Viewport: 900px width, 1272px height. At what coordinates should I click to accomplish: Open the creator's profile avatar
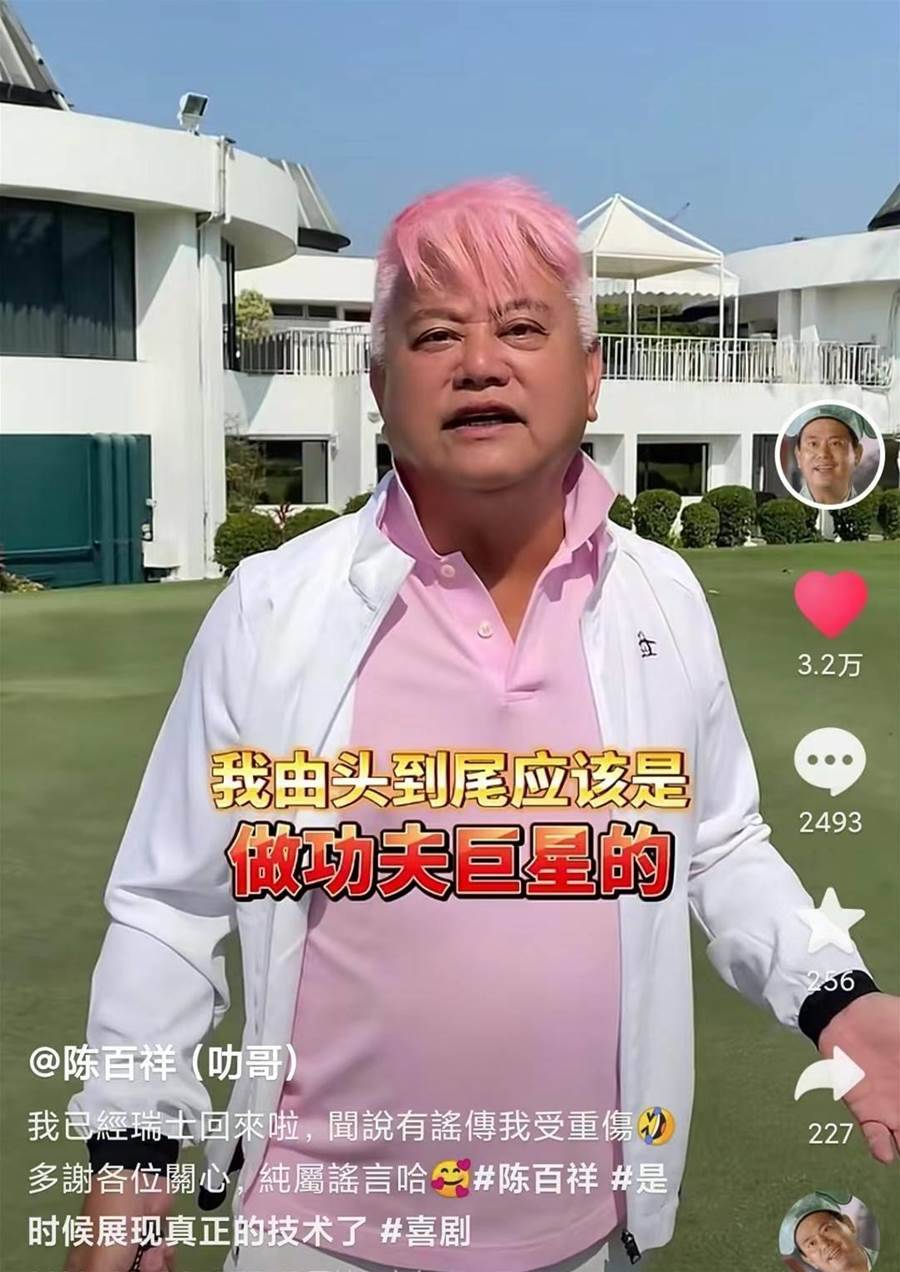point(829,455)
